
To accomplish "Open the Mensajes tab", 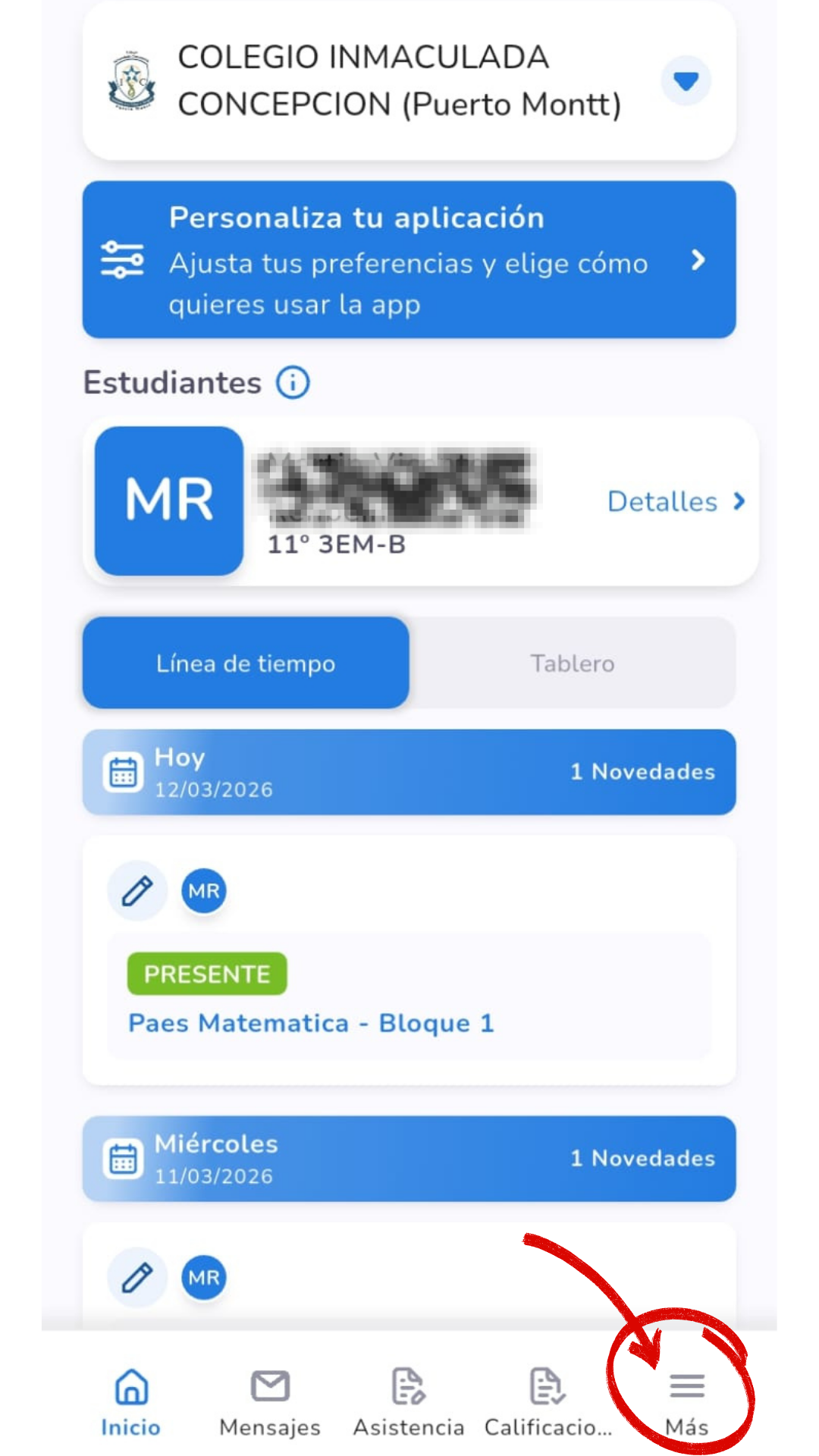I will click(270, 1402).
